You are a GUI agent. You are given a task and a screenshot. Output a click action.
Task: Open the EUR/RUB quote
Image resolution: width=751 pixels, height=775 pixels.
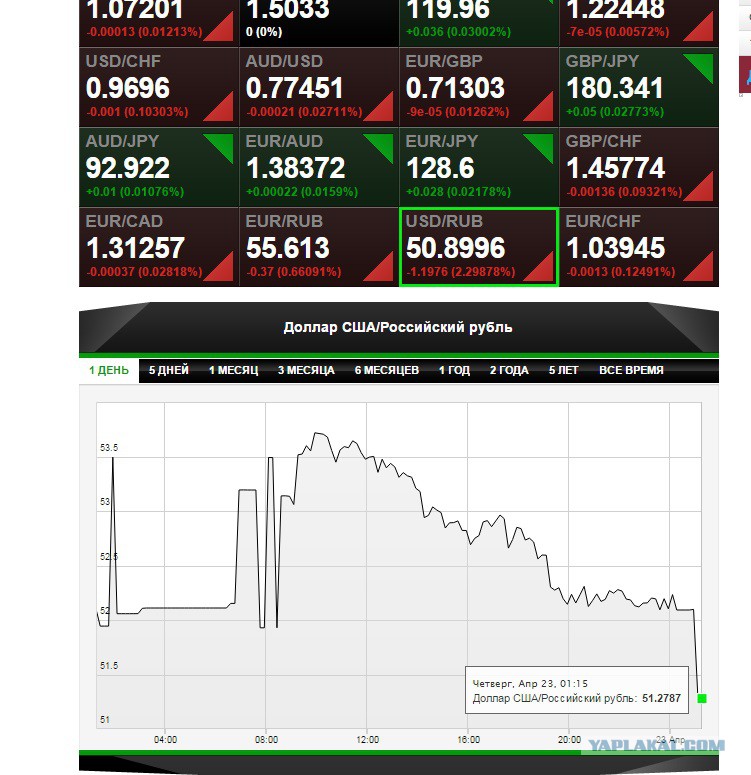[319, 247]
